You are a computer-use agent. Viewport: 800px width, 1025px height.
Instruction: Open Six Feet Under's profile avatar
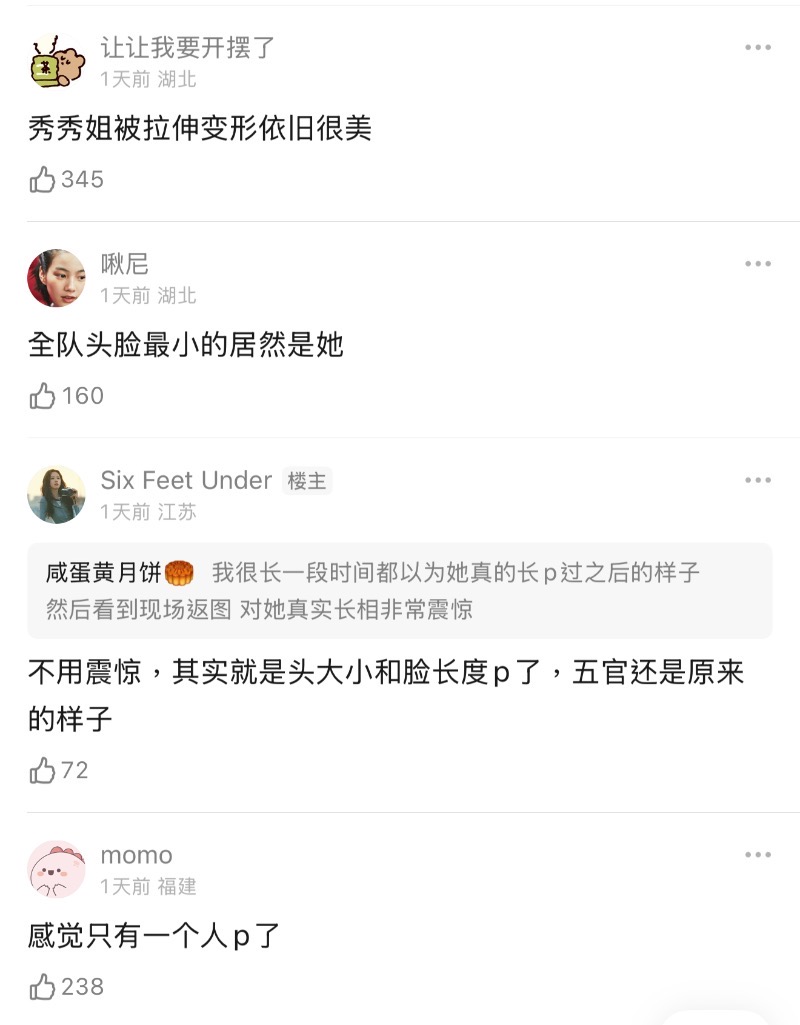pos(56,495)
